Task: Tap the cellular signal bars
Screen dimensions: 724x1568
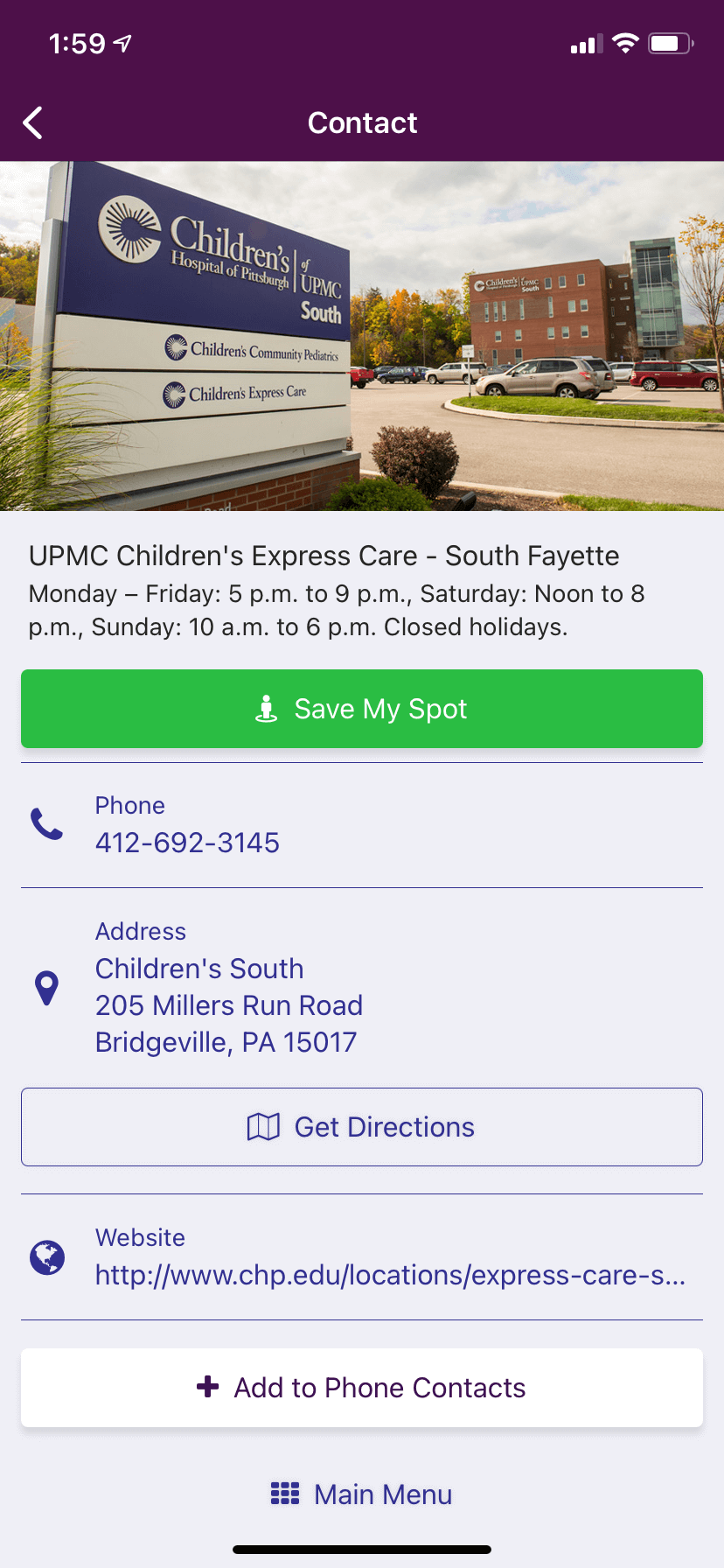Action: pos(586,42)
